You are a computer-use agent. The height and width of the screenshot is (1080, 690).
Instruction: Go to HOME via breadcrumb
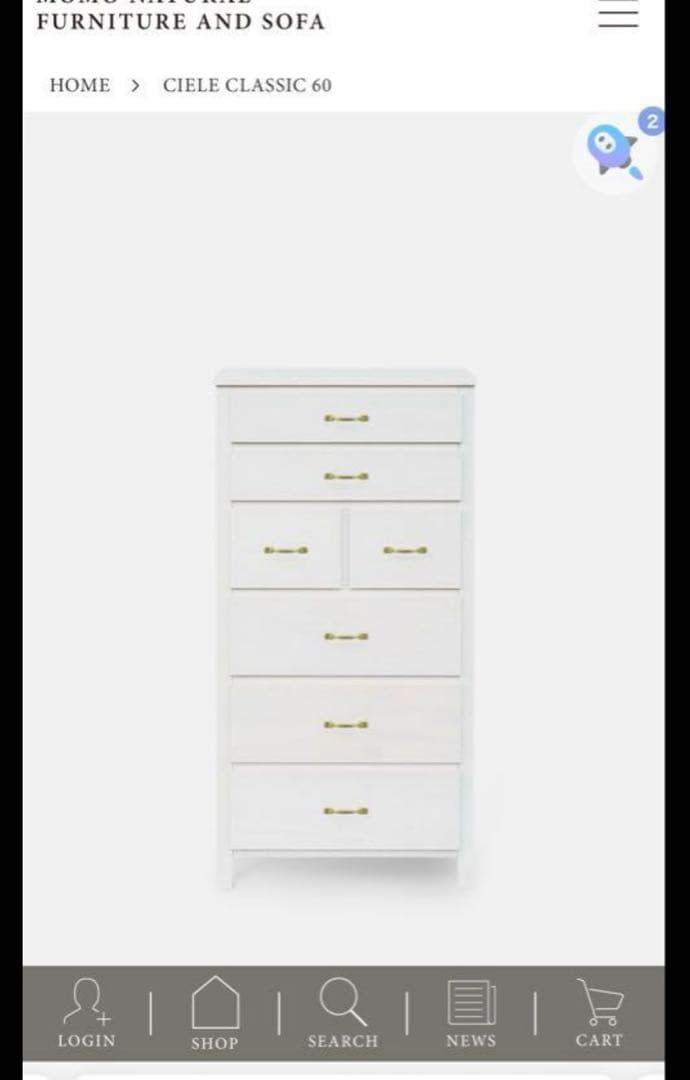tap(80, 85)
